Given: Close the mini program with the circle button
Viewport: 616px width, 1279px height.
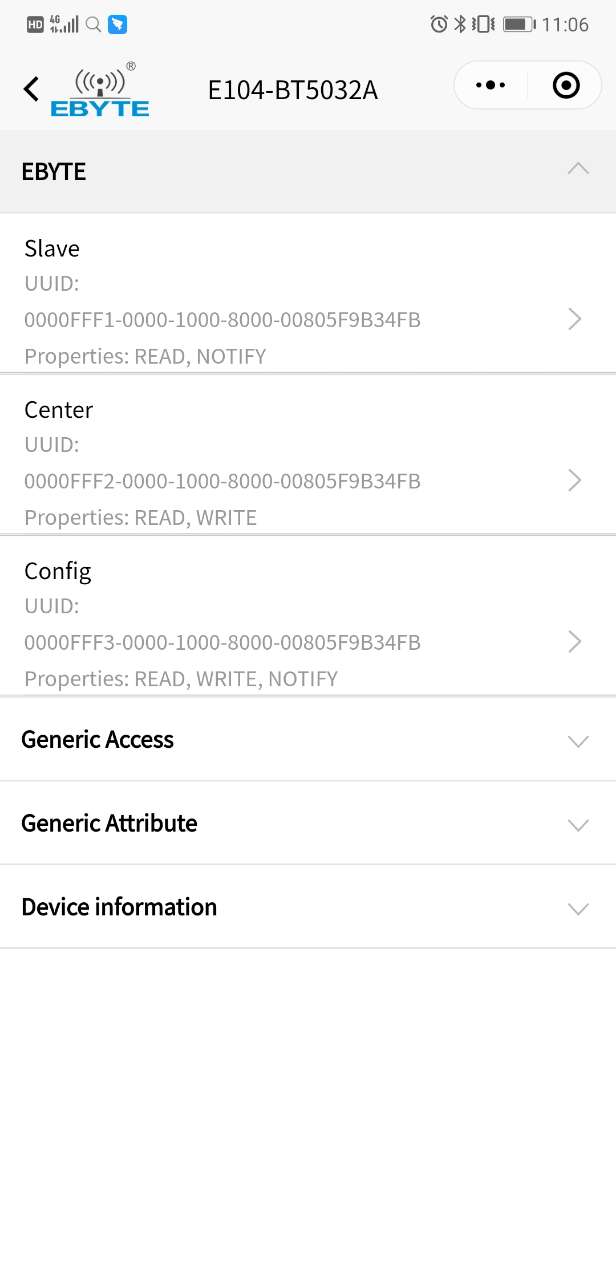Looking at the screenshot, I should pos(566,87).
